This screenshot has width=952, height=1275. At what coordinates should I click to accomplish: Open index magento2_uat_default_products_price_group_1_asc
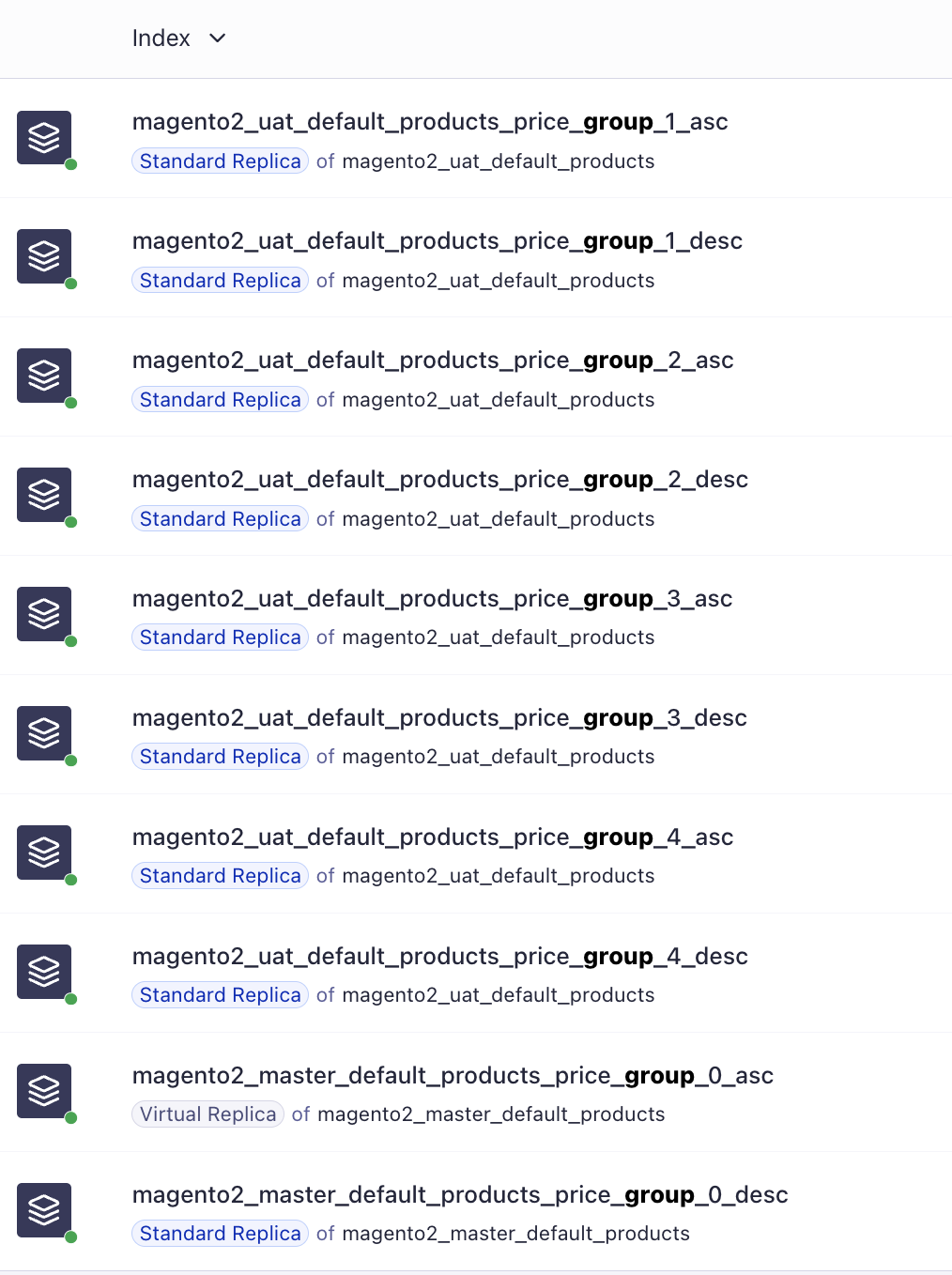[429, 122]
